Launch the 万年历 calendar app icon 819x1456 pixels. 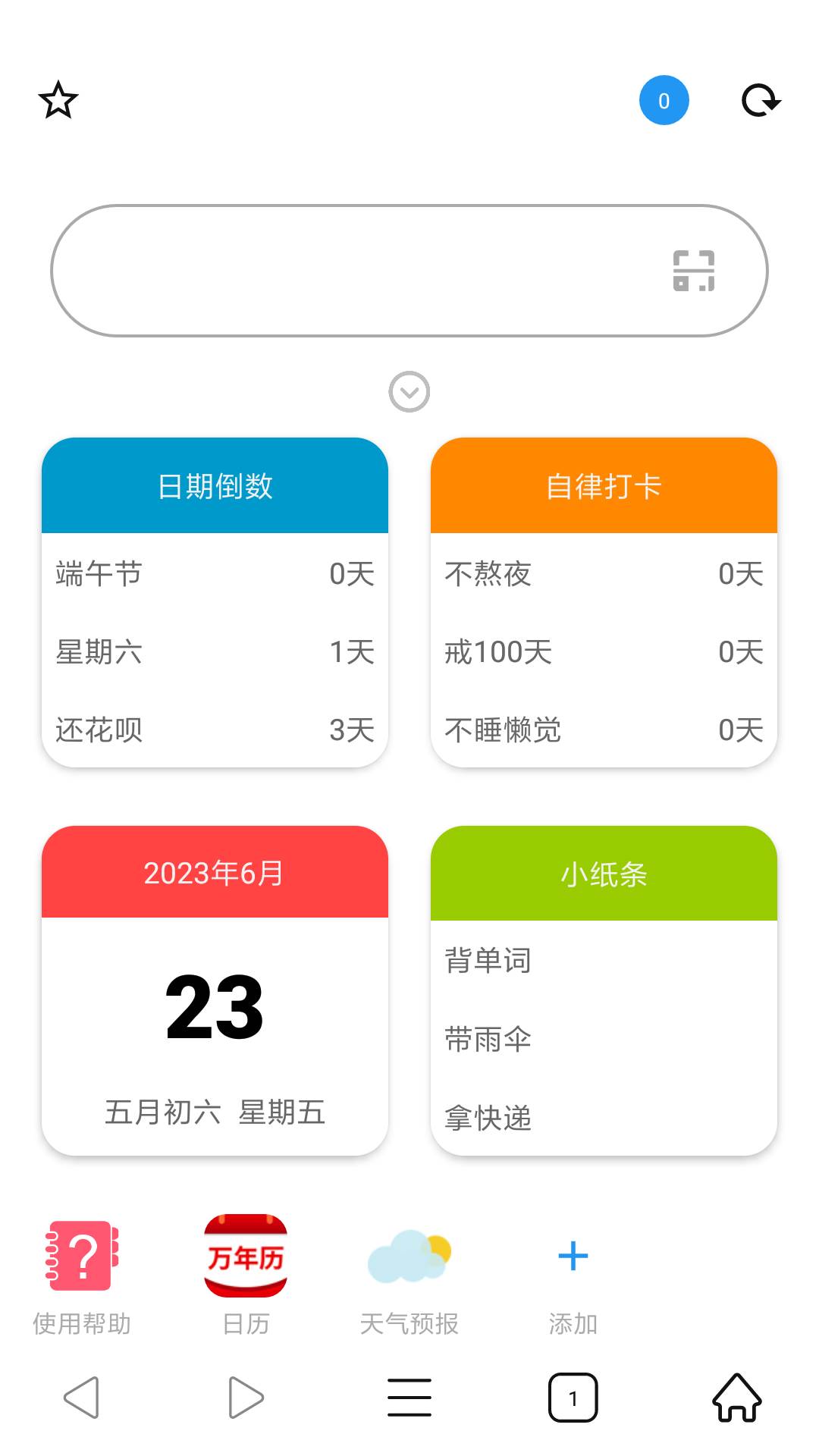244,1256
